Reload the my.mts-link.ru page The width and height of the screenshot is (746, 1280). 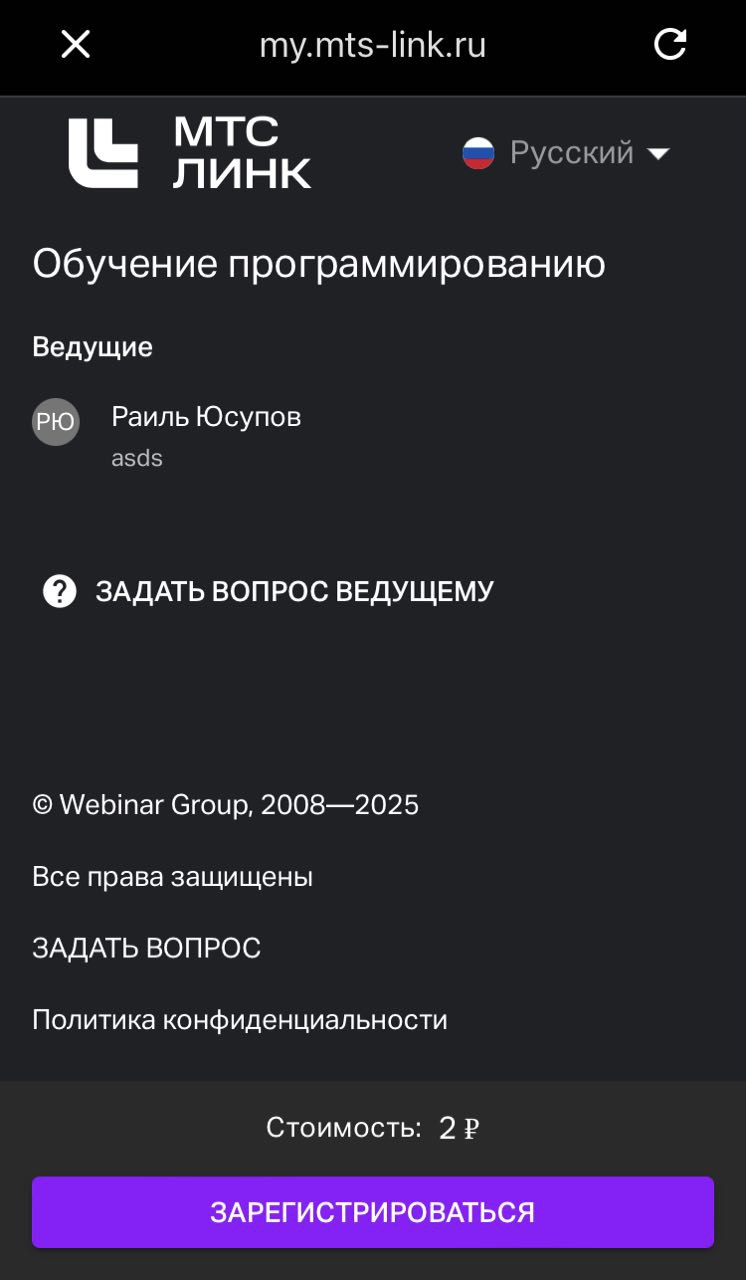(670, 45)
